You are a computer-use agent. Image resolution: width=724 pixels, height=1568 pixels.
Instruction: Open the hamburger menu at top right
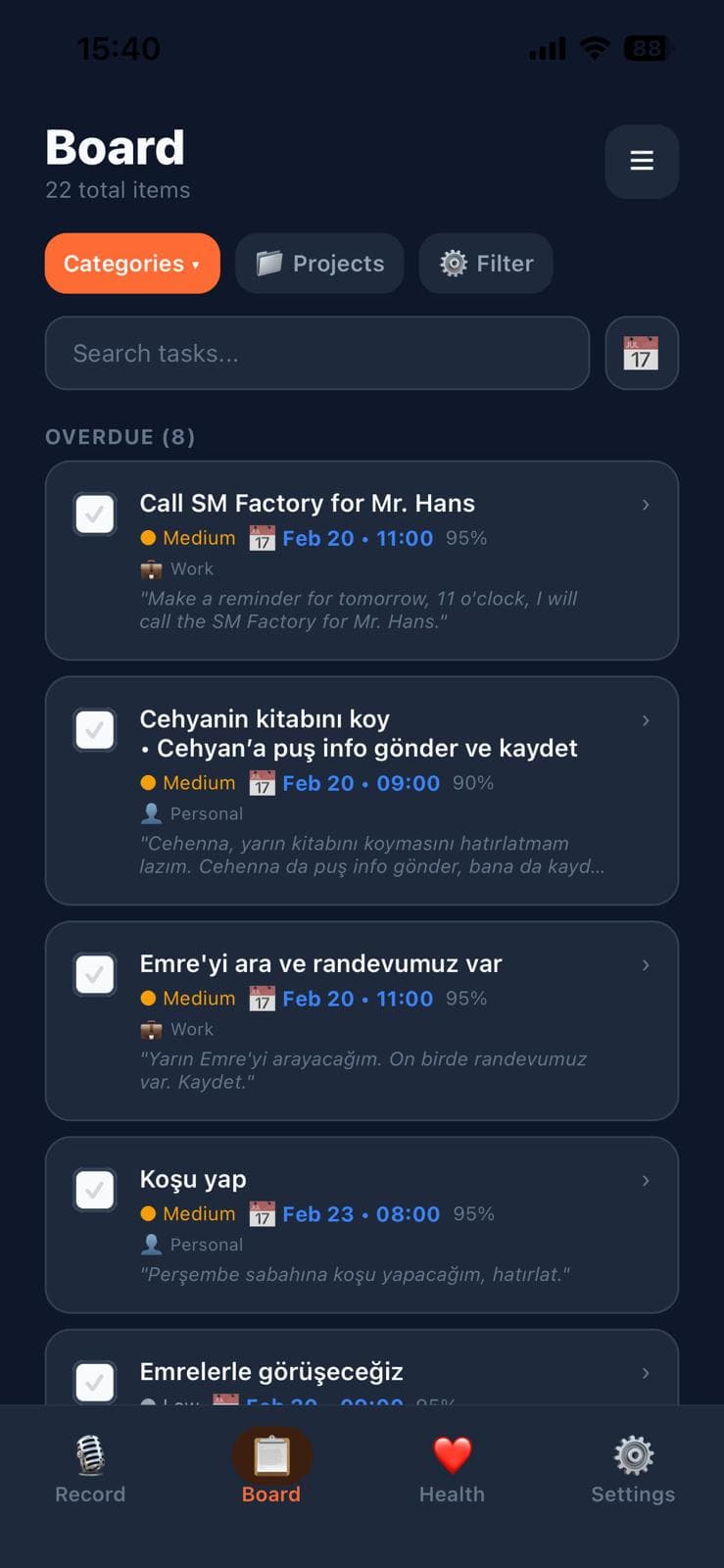[642, 161]
